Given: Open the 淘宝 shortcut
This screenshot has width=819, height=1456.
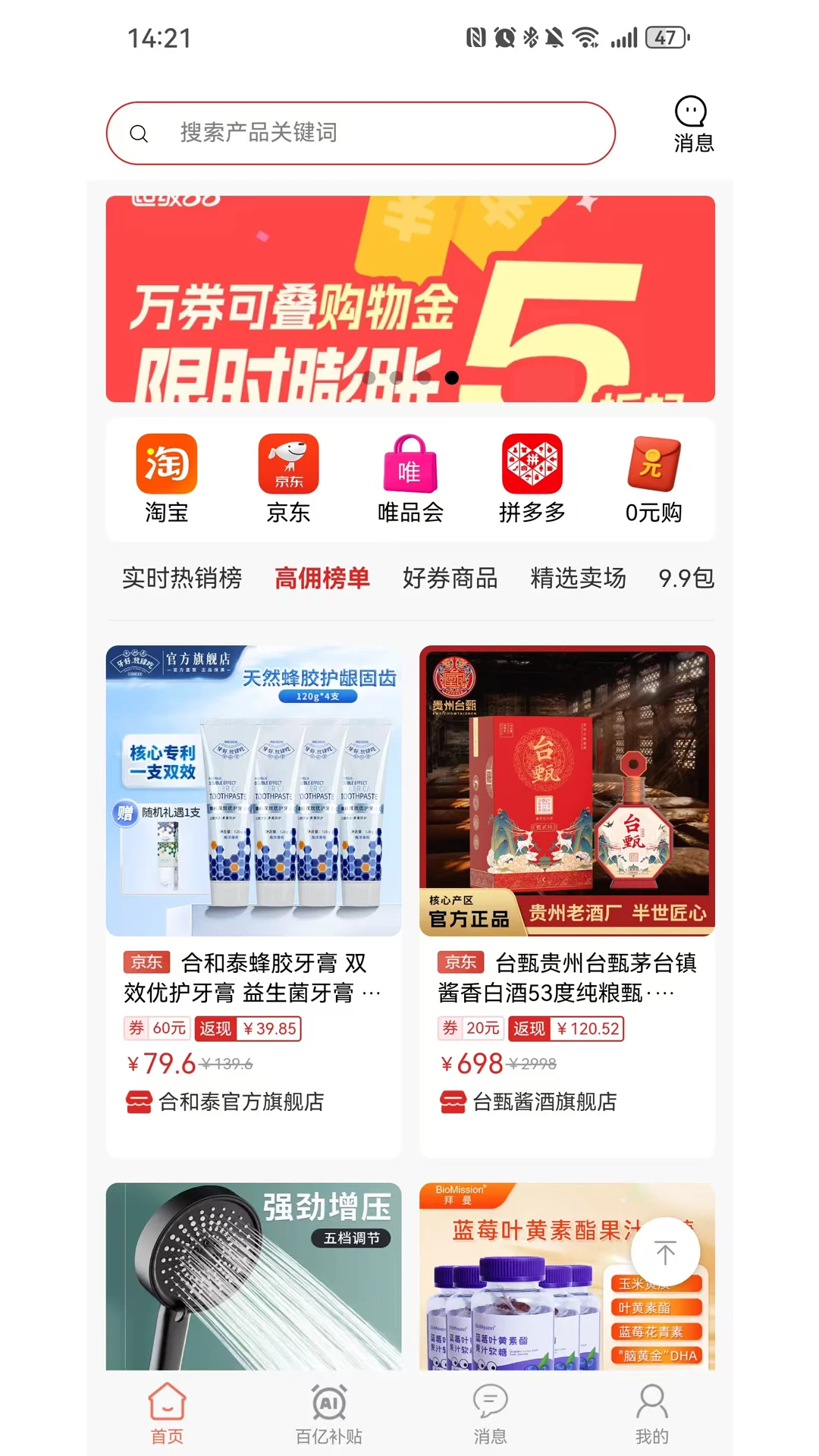Looking at the screenshot, I should click(167, 478).
